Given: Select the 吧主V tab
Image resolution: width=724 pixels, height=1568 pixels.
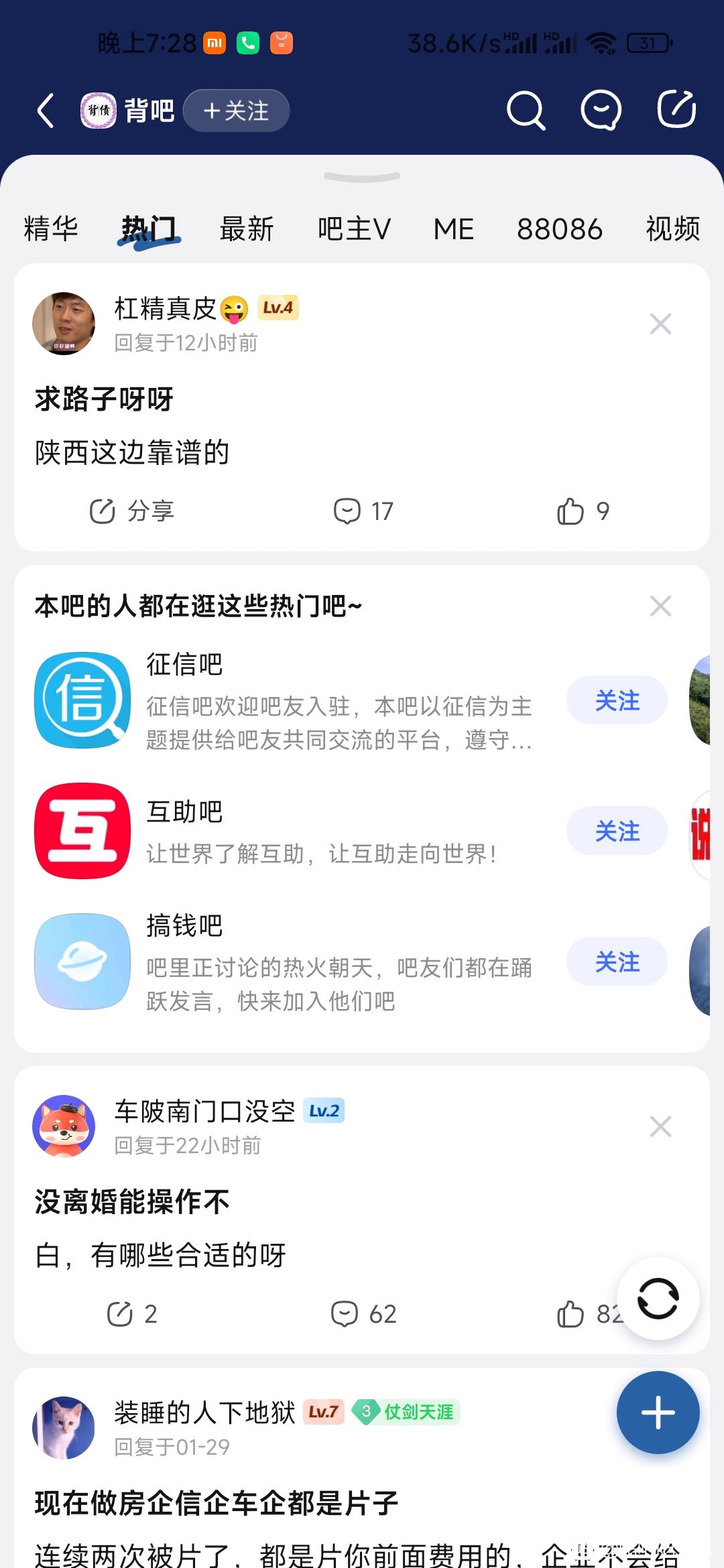Looking at the screenshot, I should pos(354,229).
